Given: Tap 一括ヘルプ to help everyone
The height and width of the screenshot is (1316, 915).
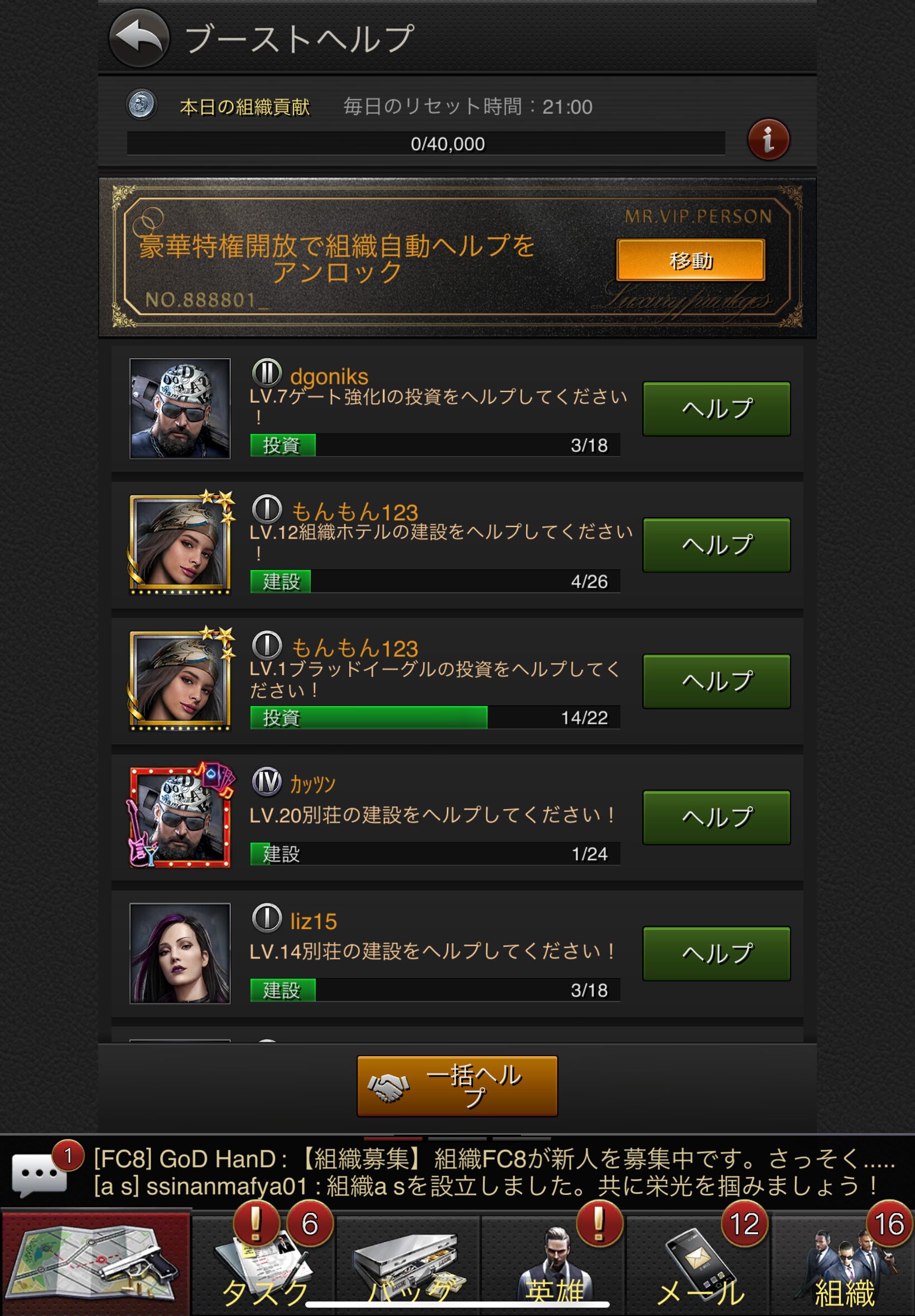Looking at the screenshot, I should click(x=457, y=1086).
